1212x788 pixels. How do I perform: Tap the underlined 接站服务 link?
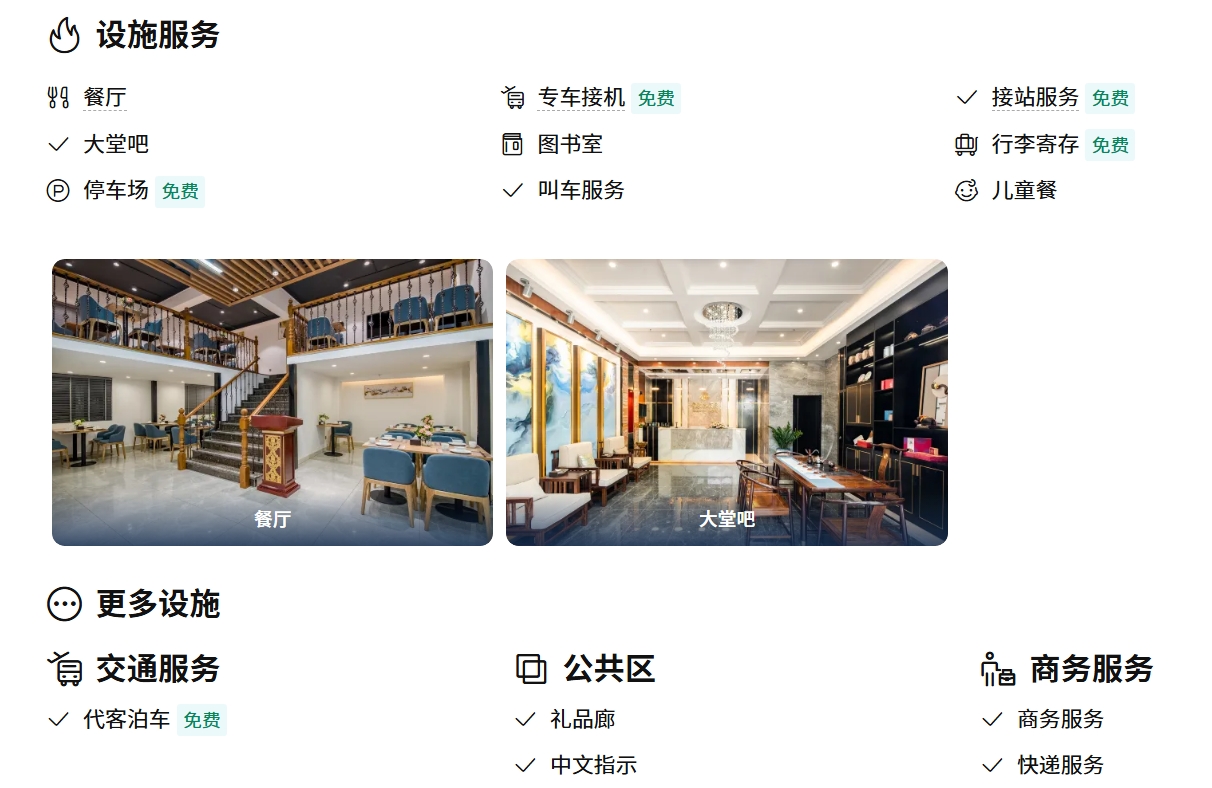1034,98
